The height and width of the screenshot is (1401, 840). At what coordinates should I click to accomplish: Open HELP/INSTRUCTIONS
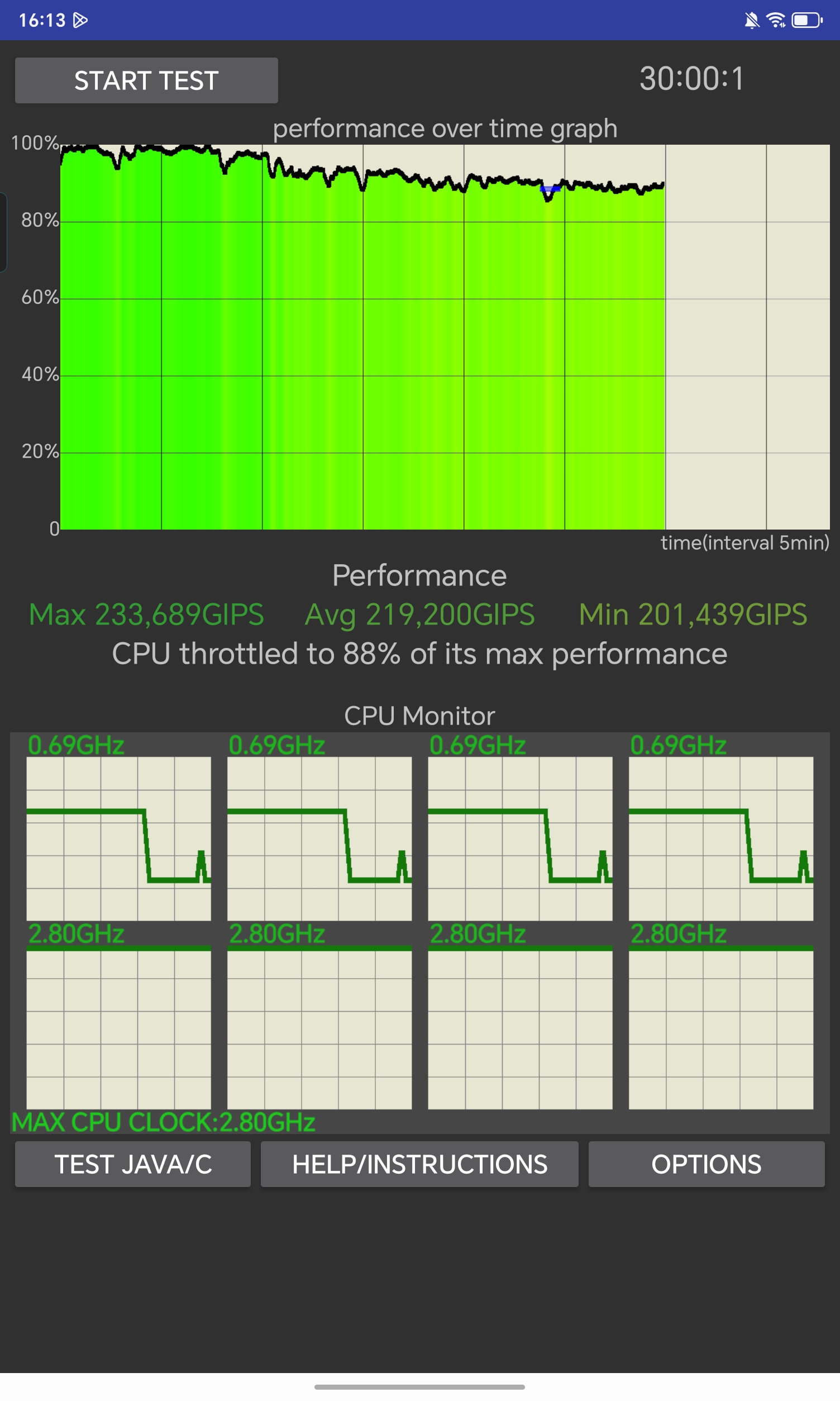click(419, 1164)
